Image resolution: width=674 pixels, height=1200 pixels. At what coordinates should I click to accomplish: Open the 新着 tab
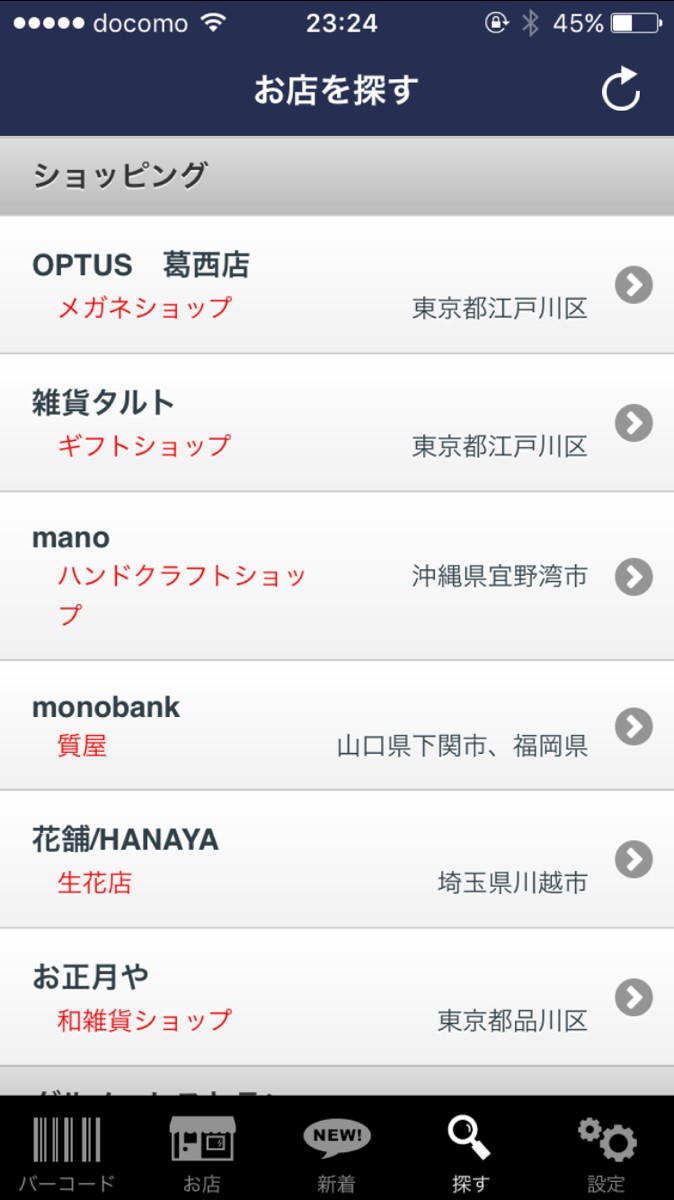pyautogui.click(x=336, y=1152)
